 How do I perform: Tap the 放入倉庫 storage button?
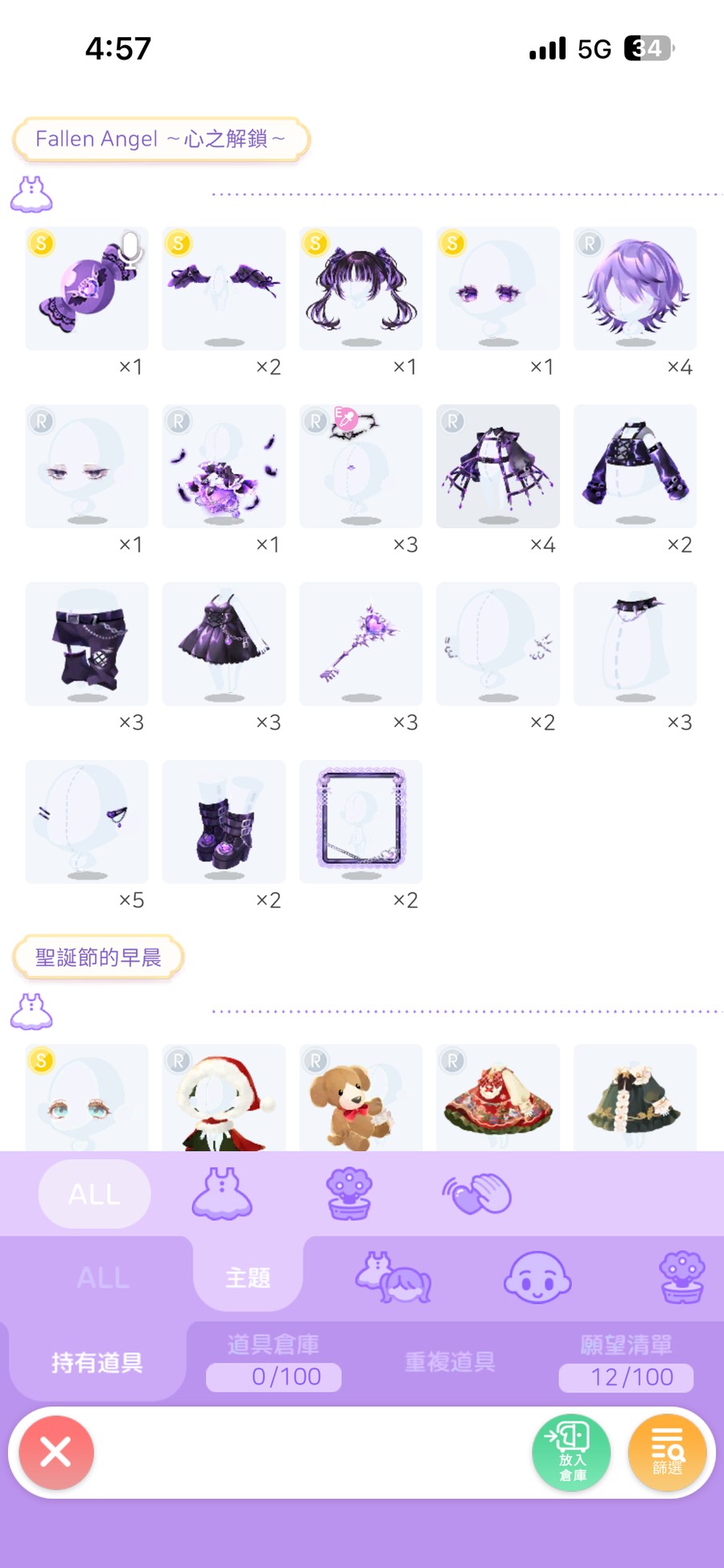pos(571,1452)
